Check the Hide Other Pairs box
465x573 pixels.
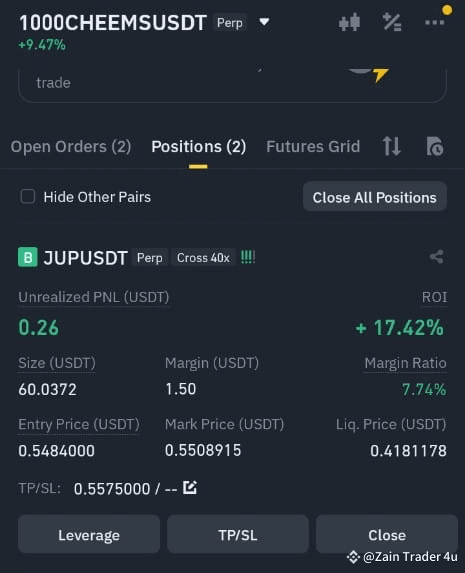tap(28, 197)
